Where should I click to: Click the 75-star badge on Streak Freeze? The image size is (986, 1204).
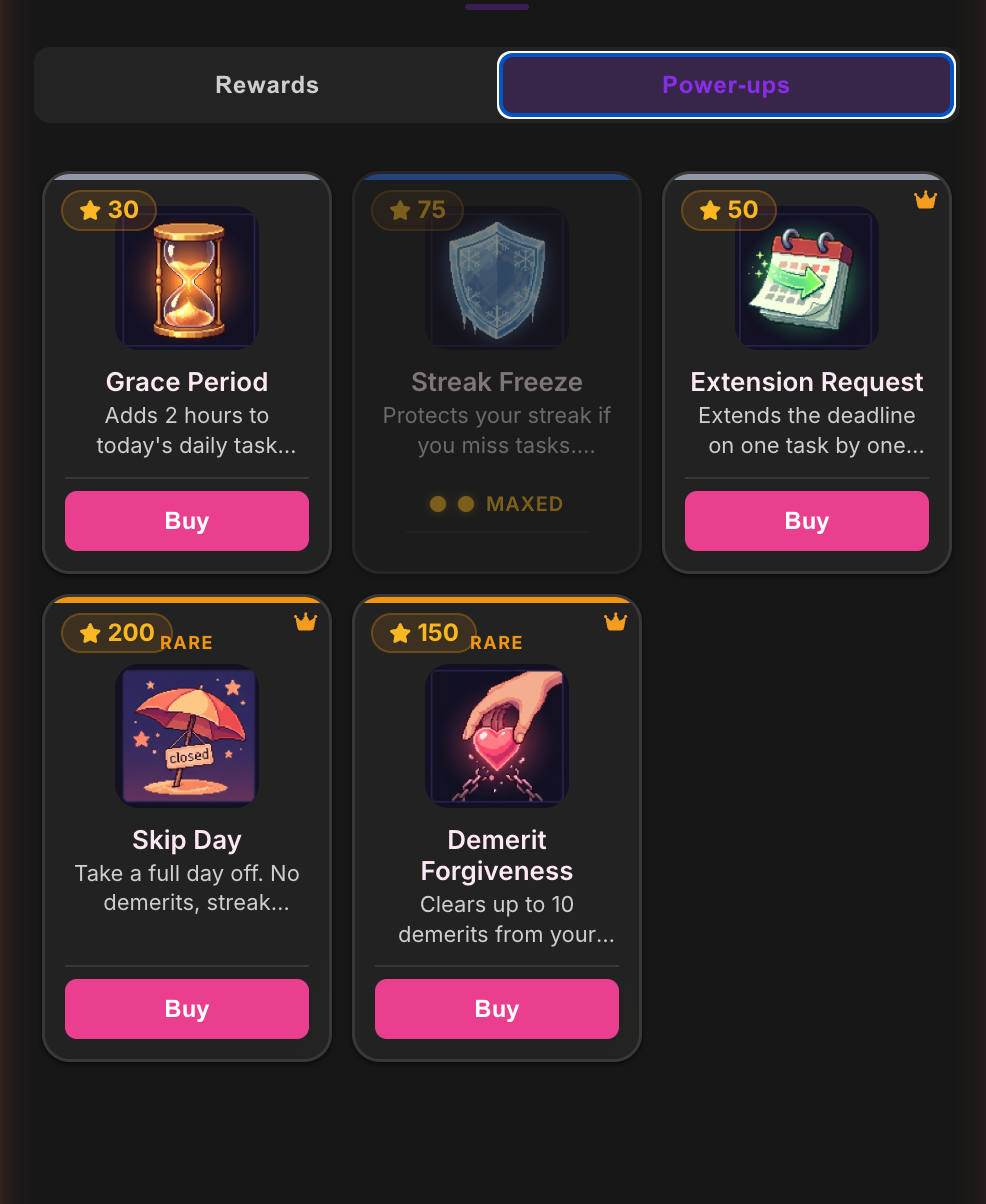417,210
